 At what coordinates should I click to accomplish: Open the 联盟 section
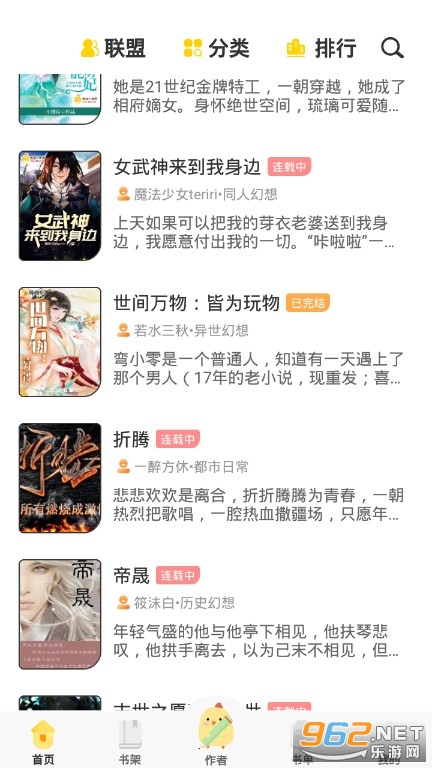pyautogui.click(x=113, y=48)
